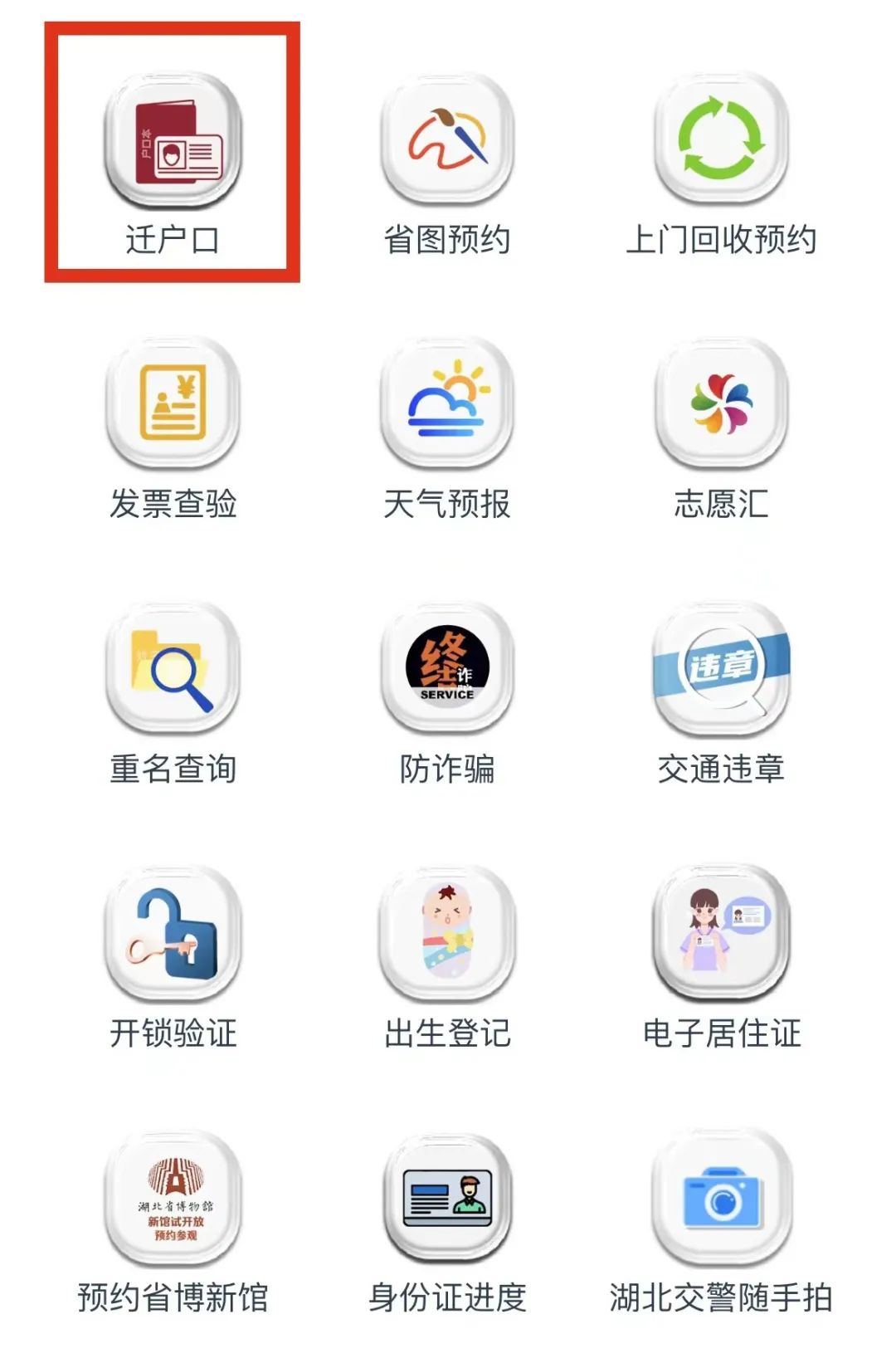Check 天气预报 weather forecast
Screen dimensions: 896x1363
click(447, 405)
